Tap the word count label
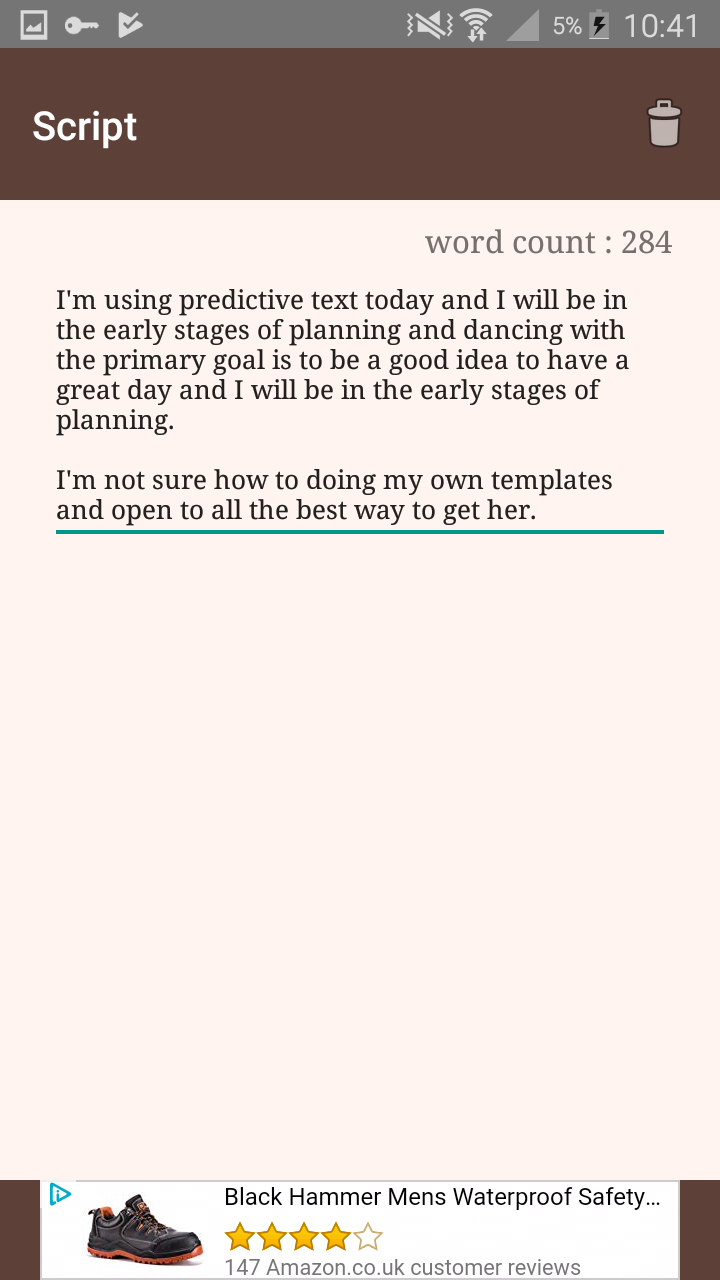The image size is (720, 1280). click(548, 241)
